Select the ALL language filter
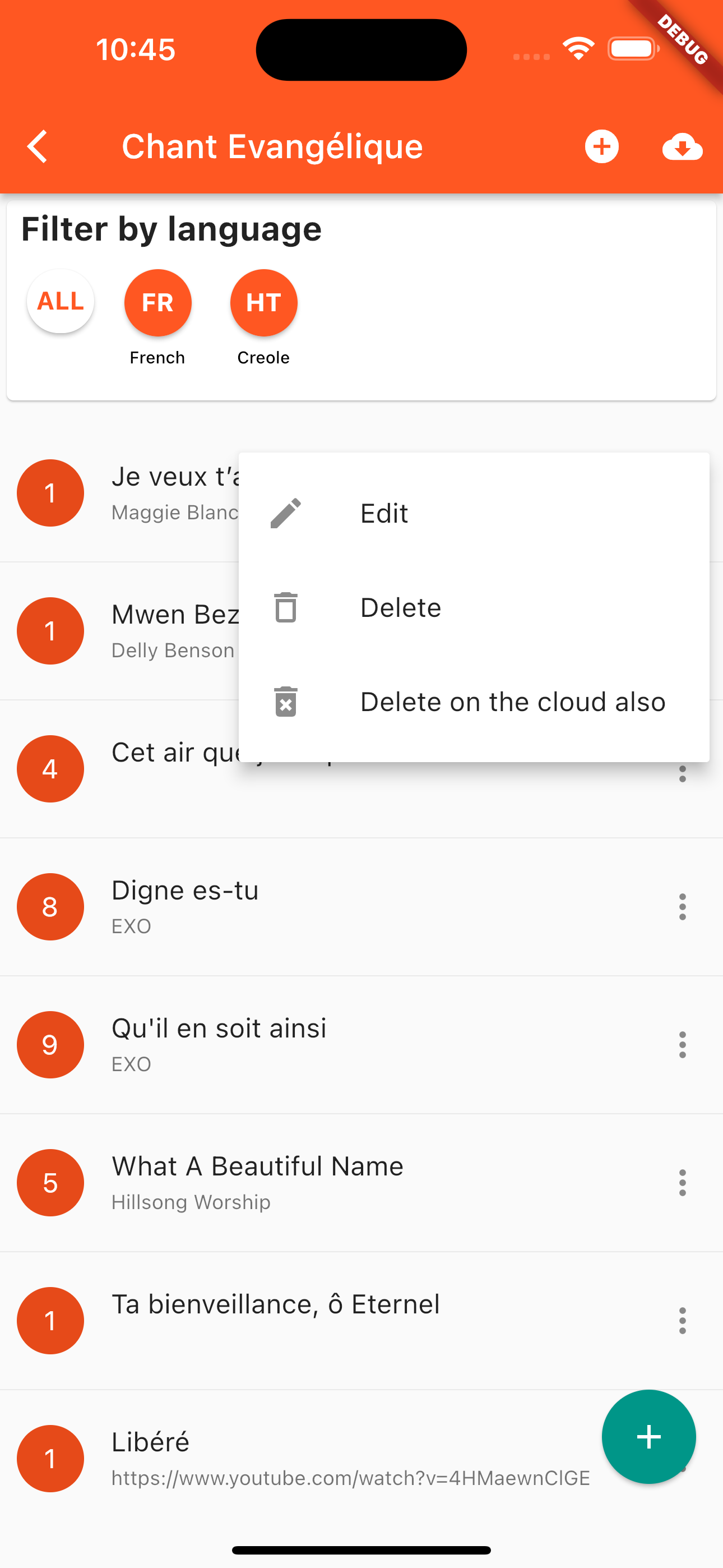Viewport: 723px width, 1568px height. 61,301
